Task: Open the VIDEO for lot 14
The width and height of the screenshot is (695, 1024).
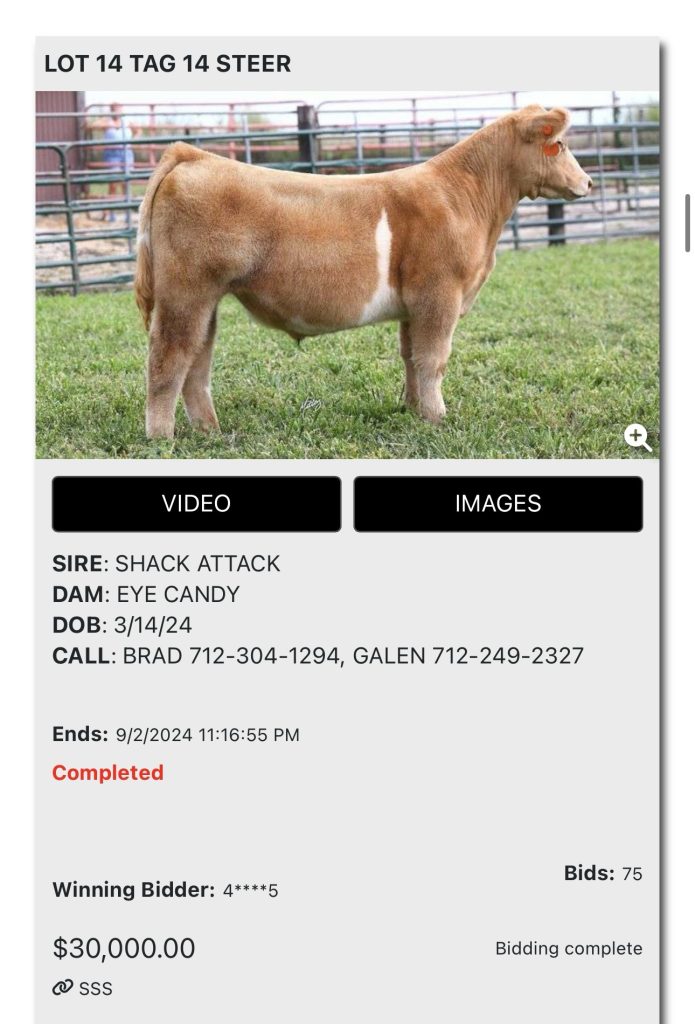Action: [196, 504]
